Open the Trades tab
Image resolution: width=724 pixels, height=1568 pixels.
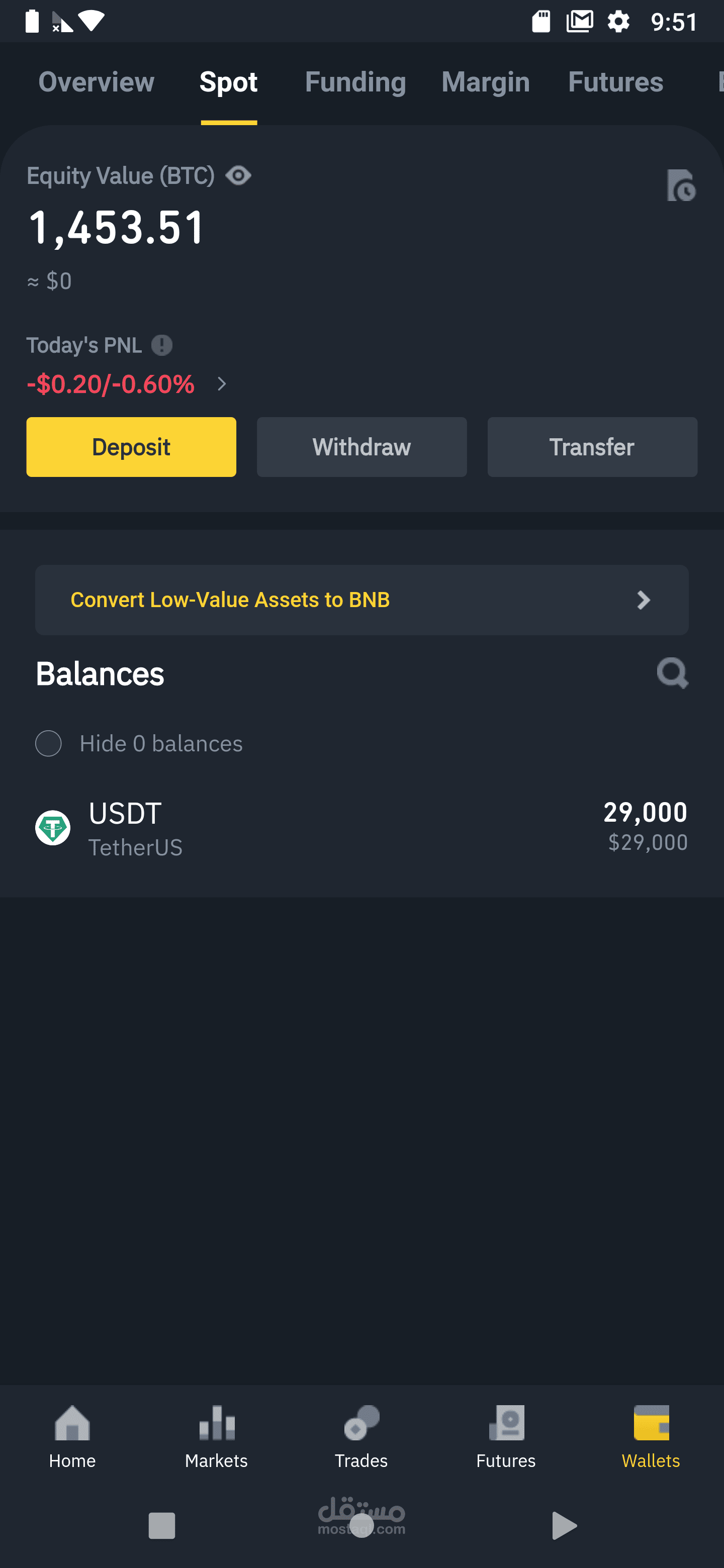(361, 1436)
